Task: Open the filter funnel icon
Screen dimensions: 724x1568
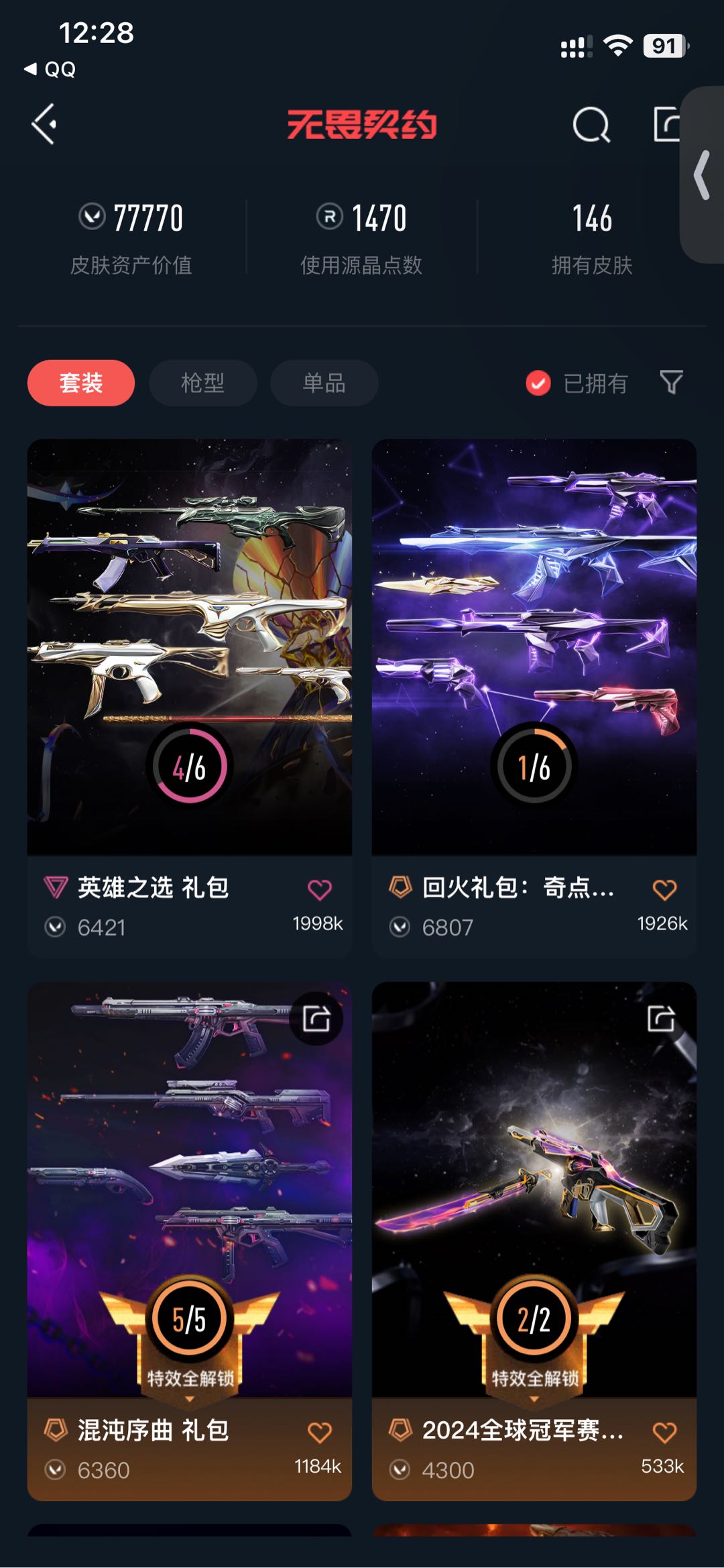Action: (671, 382)
